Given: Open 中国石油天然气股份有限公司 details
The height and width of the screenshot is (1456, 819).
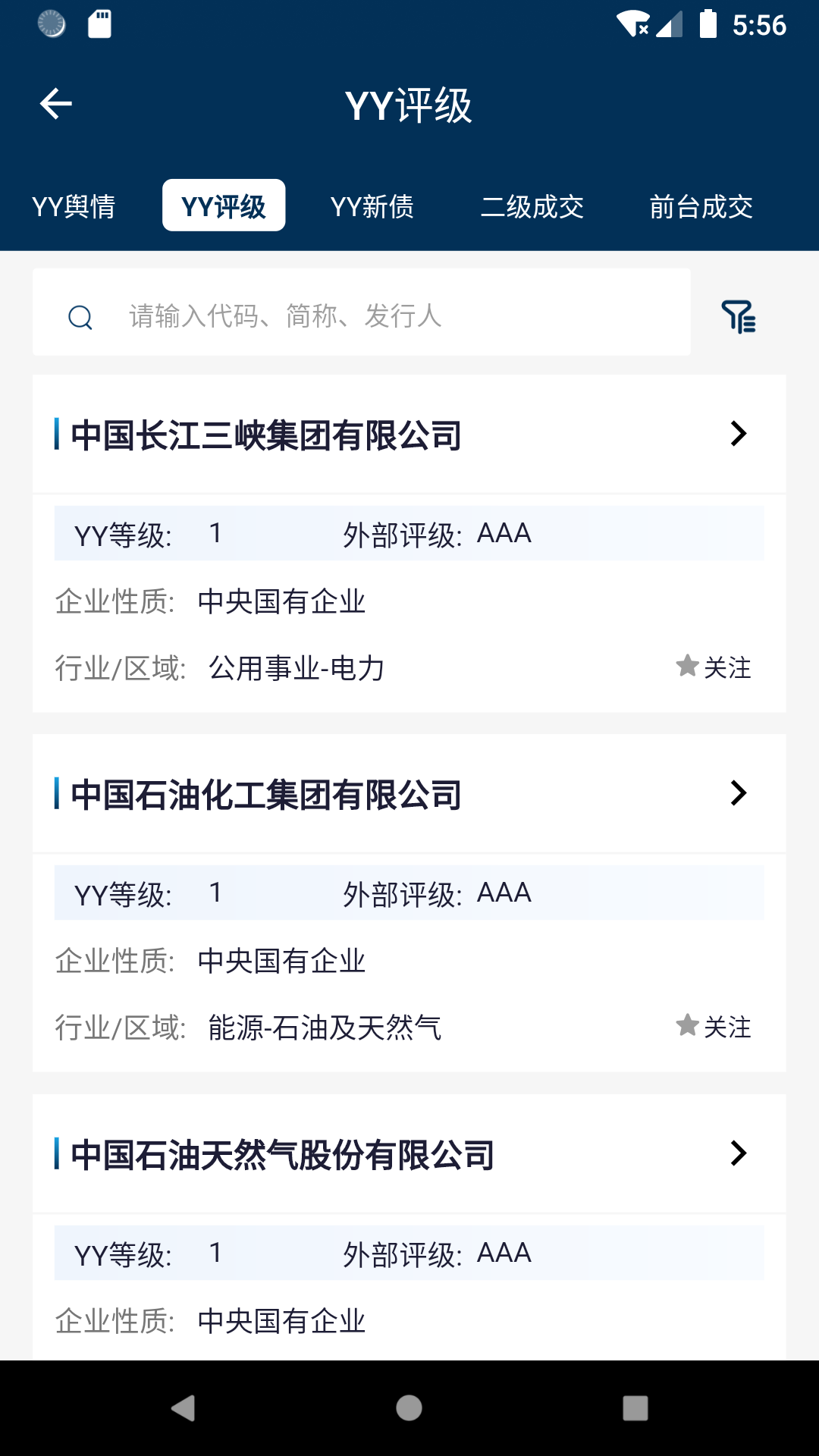Looking at the screenshot, I should click(x=409, y=1154).
